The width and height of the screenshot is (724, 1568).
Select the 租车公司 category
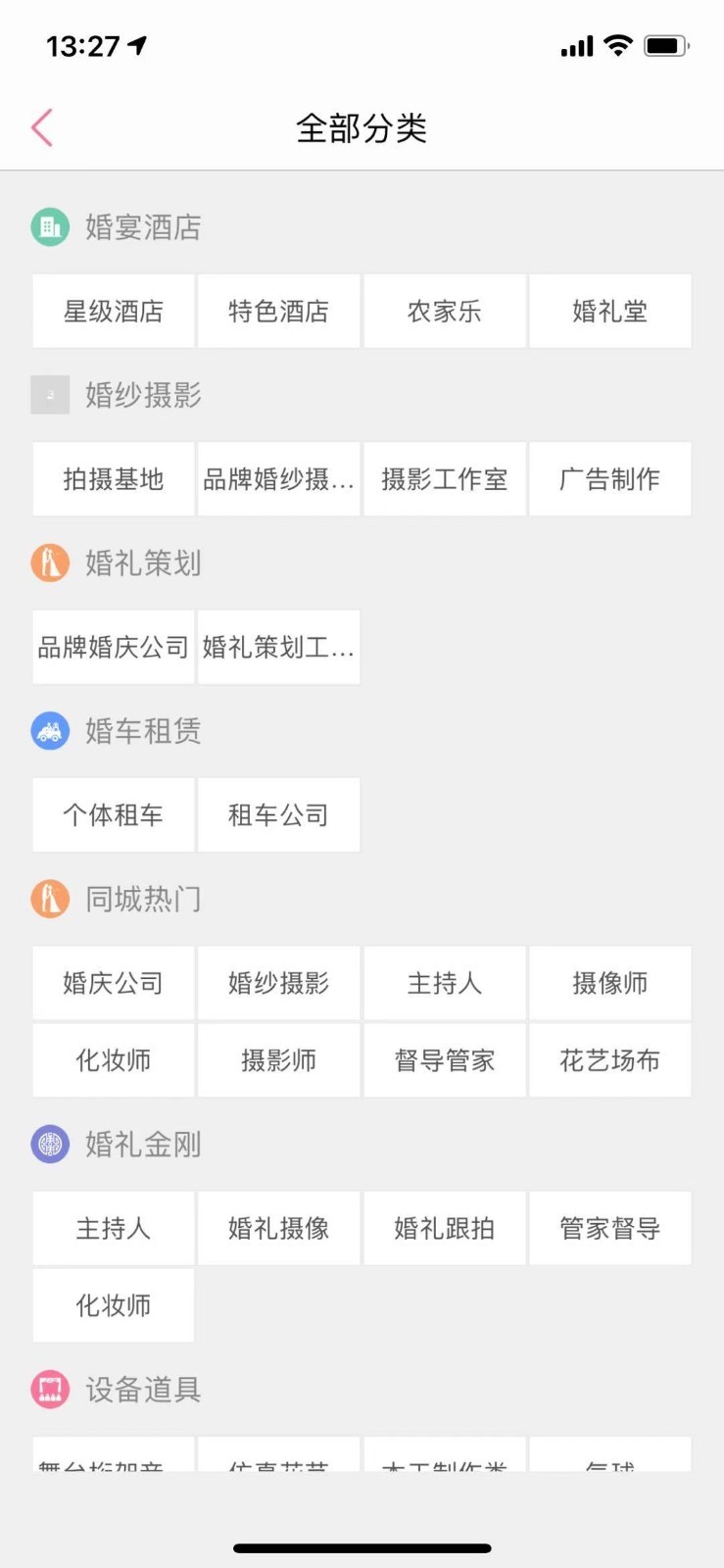(279, 815)
